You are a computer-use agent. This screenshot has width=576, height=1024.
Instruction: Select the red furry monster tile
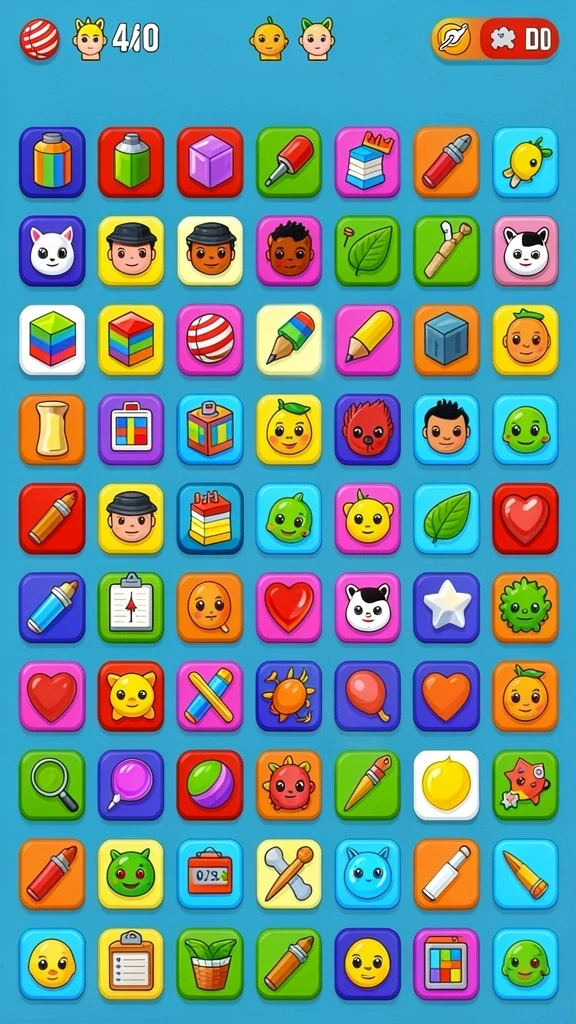(x=368, y=429)
